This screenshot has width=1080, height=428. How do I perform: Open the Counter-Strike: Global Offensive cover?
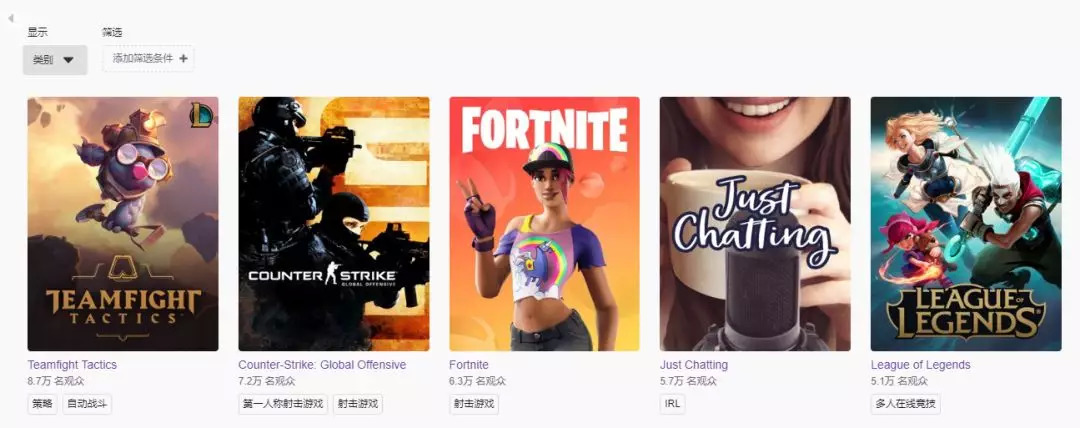click(333, 224)
